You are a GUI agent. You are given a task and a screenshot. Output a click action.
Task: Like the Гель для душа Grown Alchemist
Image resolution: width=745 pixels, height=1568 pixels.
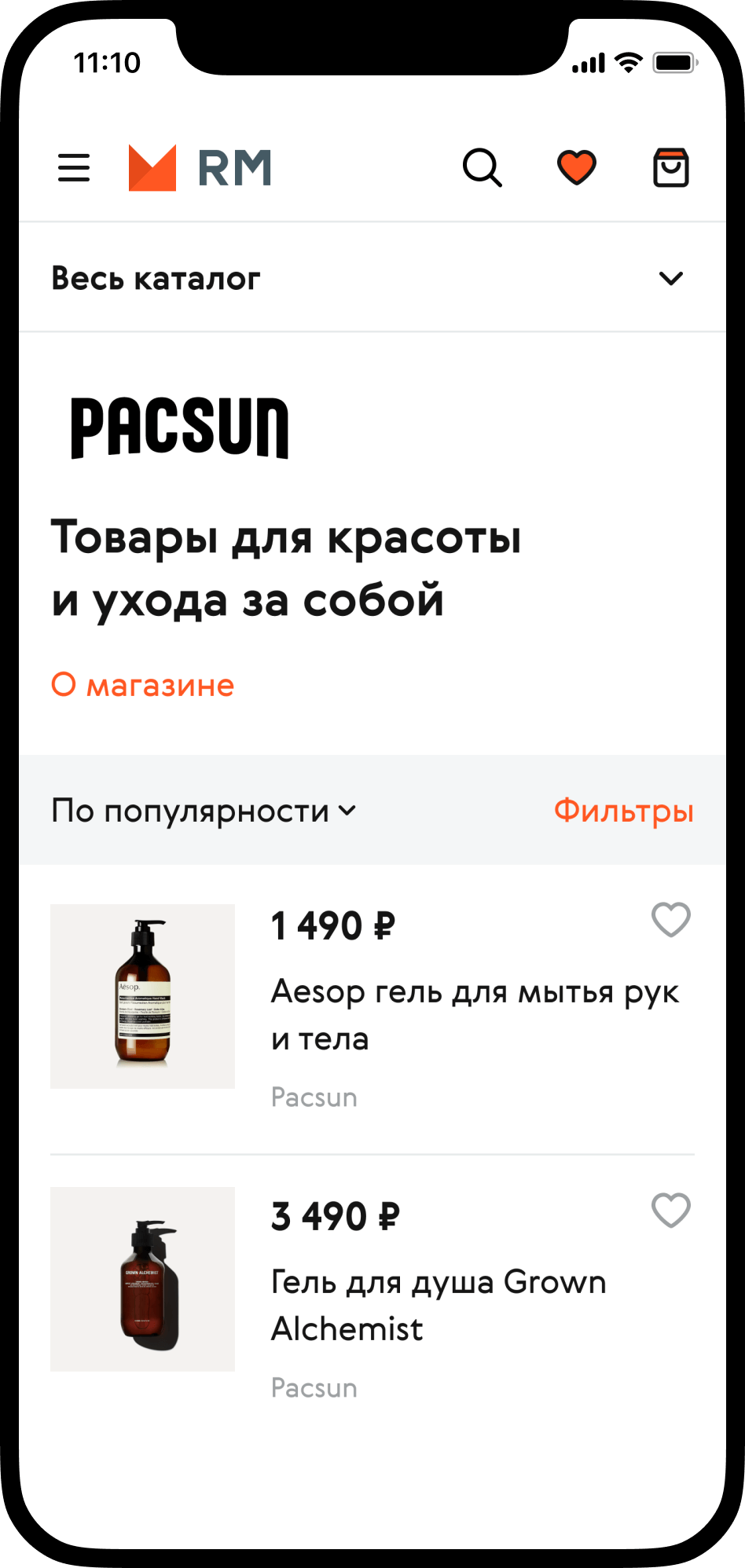[x=671, y=1210]
